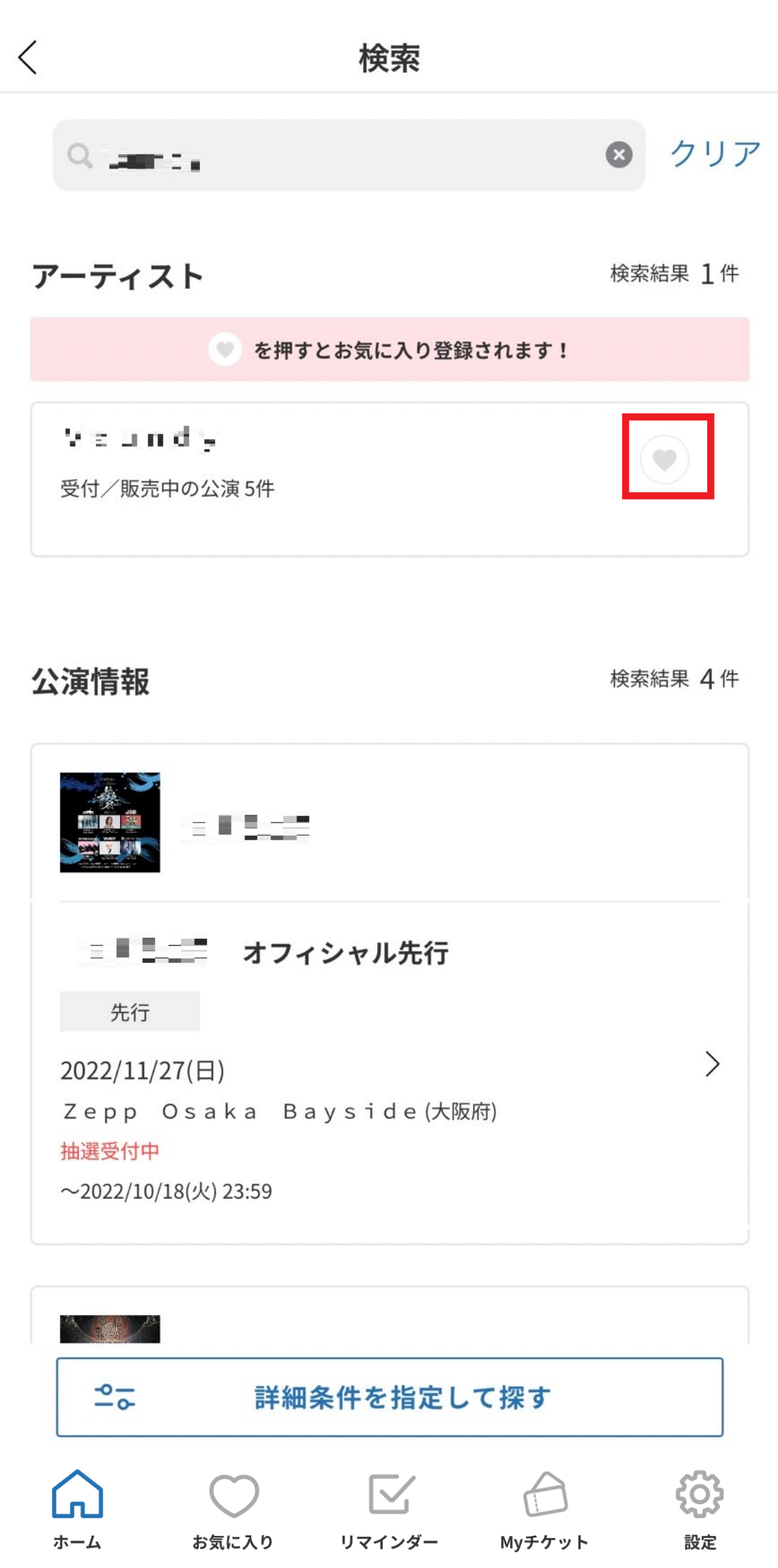Tap the クリア link
778x1568 pixels.
pos(714,154)
